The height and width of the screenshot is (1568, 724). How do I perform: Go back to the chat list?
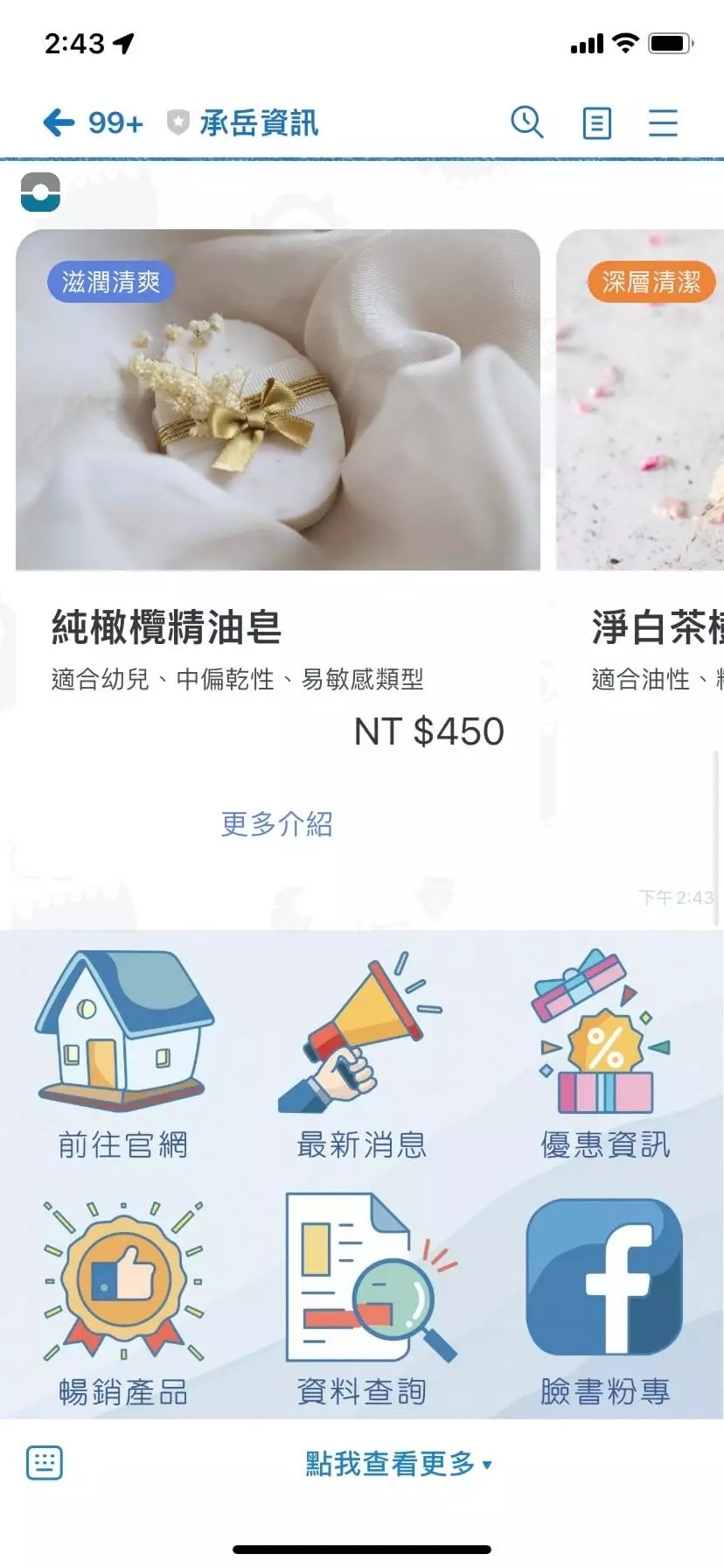59,122
